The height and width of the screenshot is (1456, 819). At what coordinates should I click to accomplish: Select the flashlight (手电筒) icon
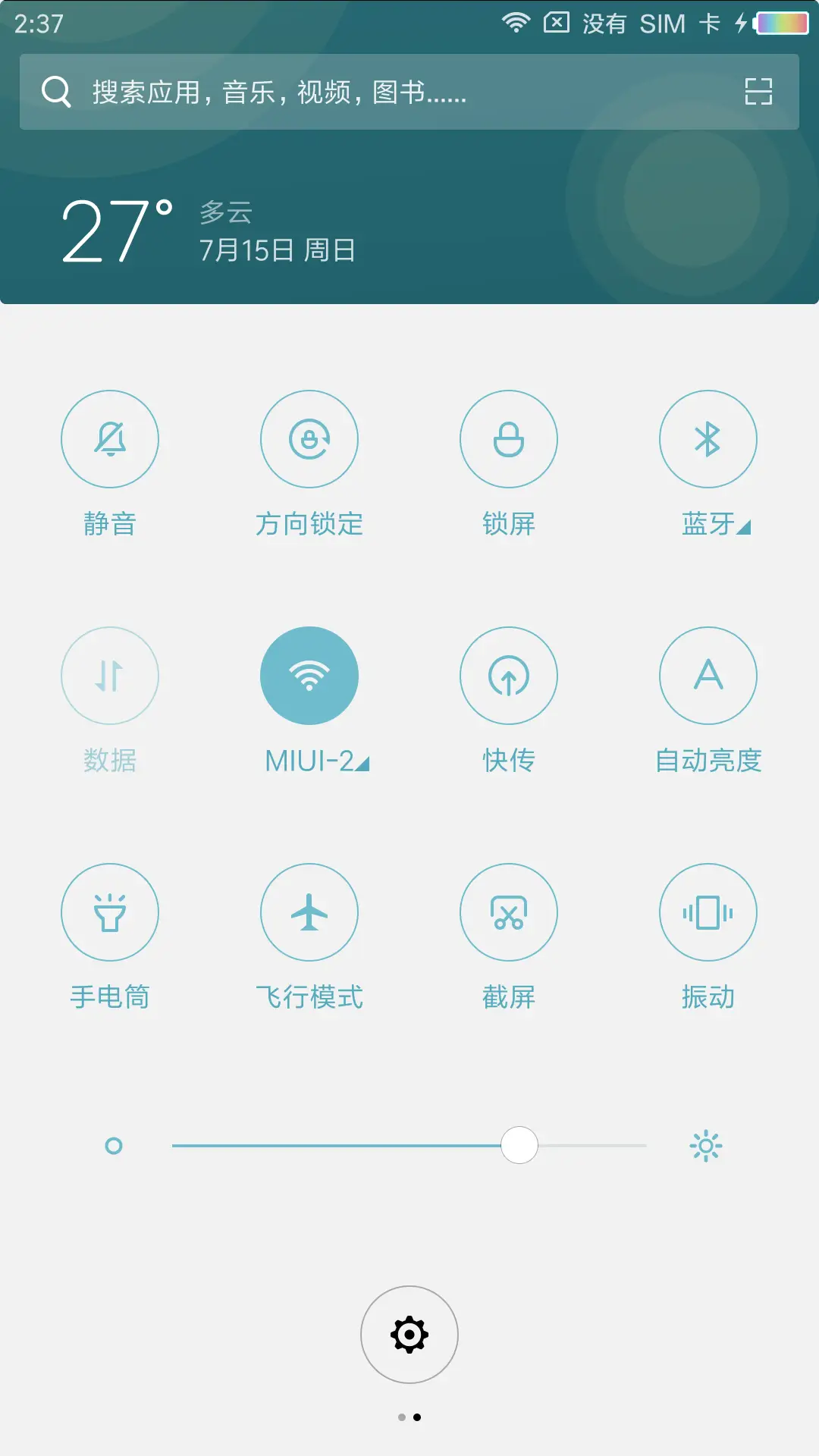click(x=110, y=912)
